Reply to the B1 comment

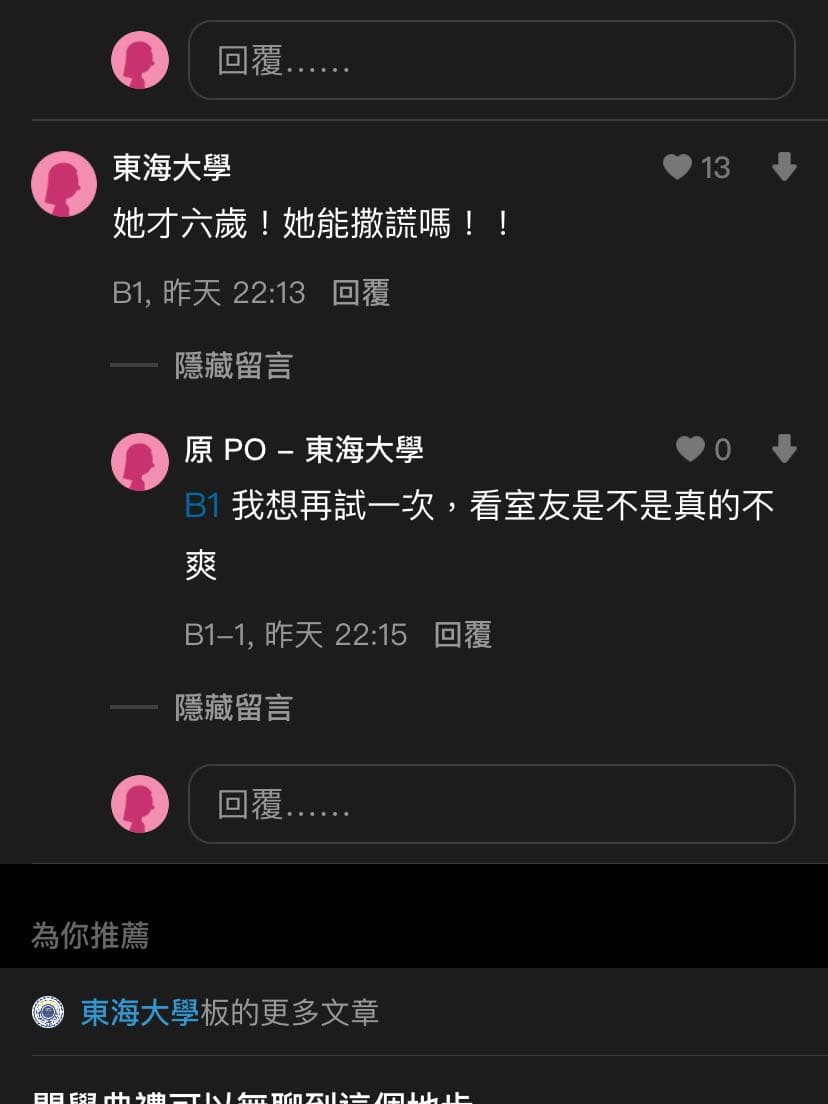[x=361, y=293]
